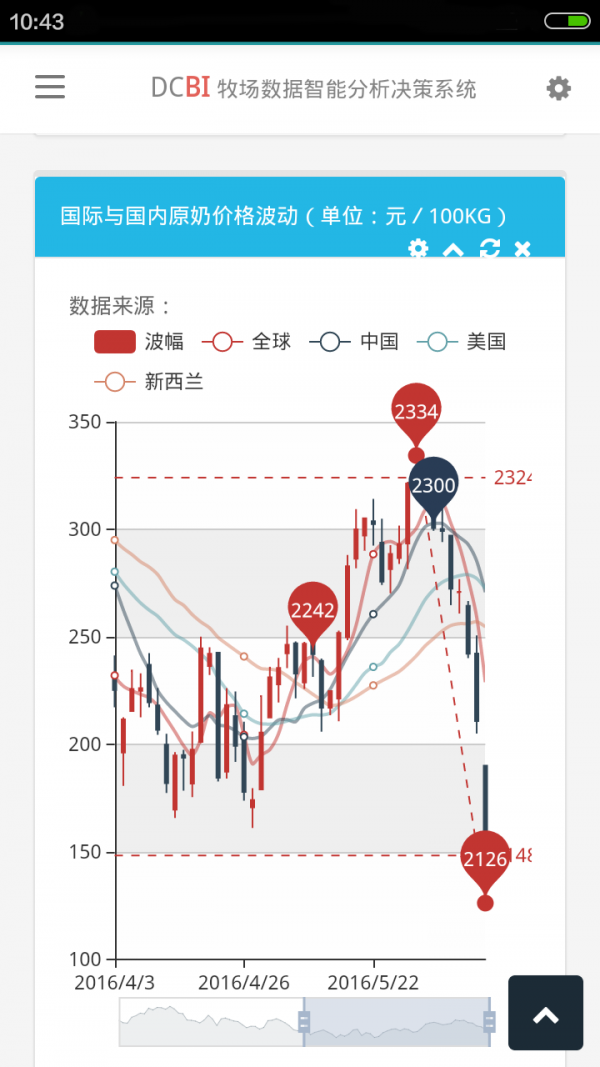Close the price fluctuation chart panel

[522, 248]
